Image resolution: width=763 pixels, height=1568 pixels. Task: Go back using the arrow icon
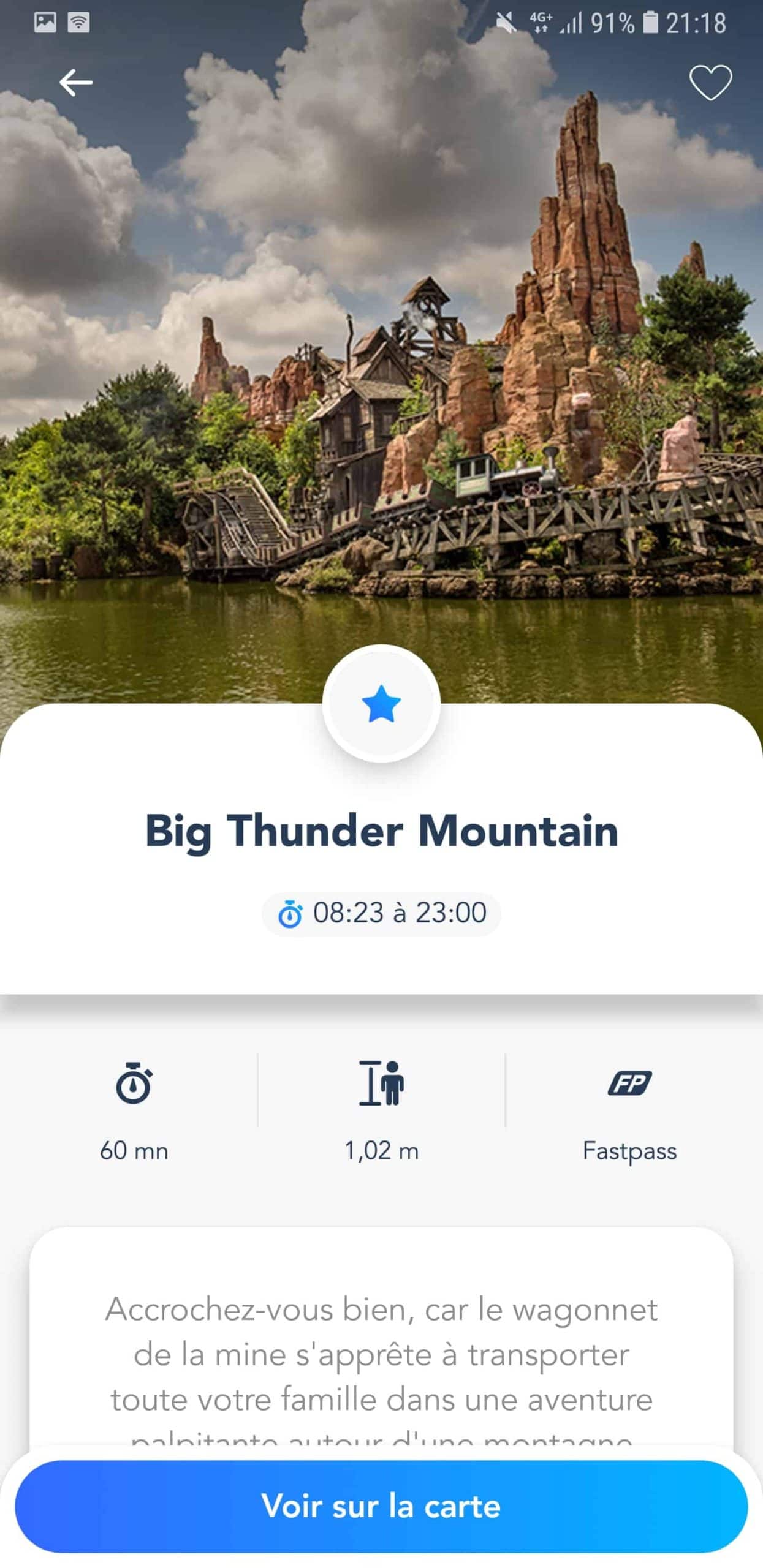pyautogui.click(x=75, y=82)
